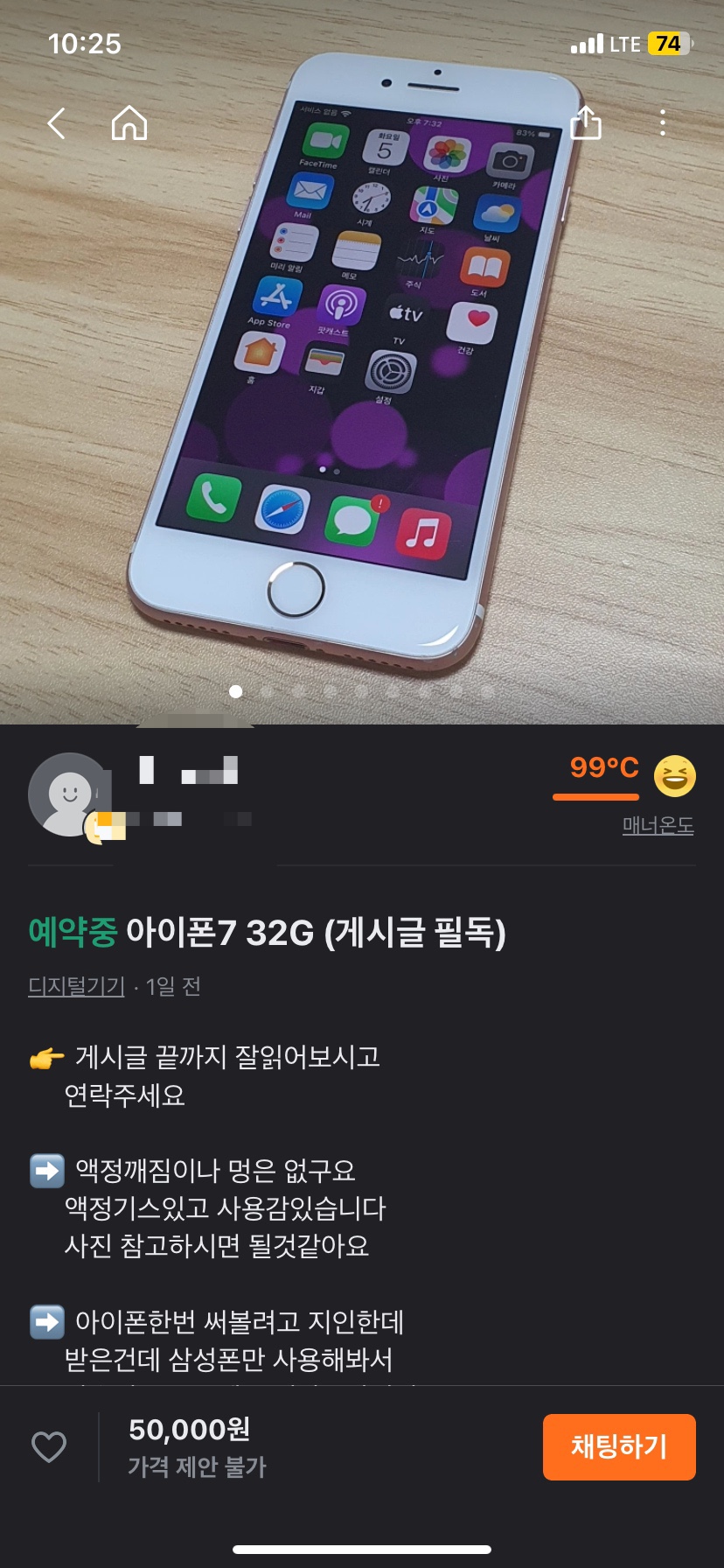Open the three-dot overflow menu
724x1568 pixels.
[x=663, y=123]
